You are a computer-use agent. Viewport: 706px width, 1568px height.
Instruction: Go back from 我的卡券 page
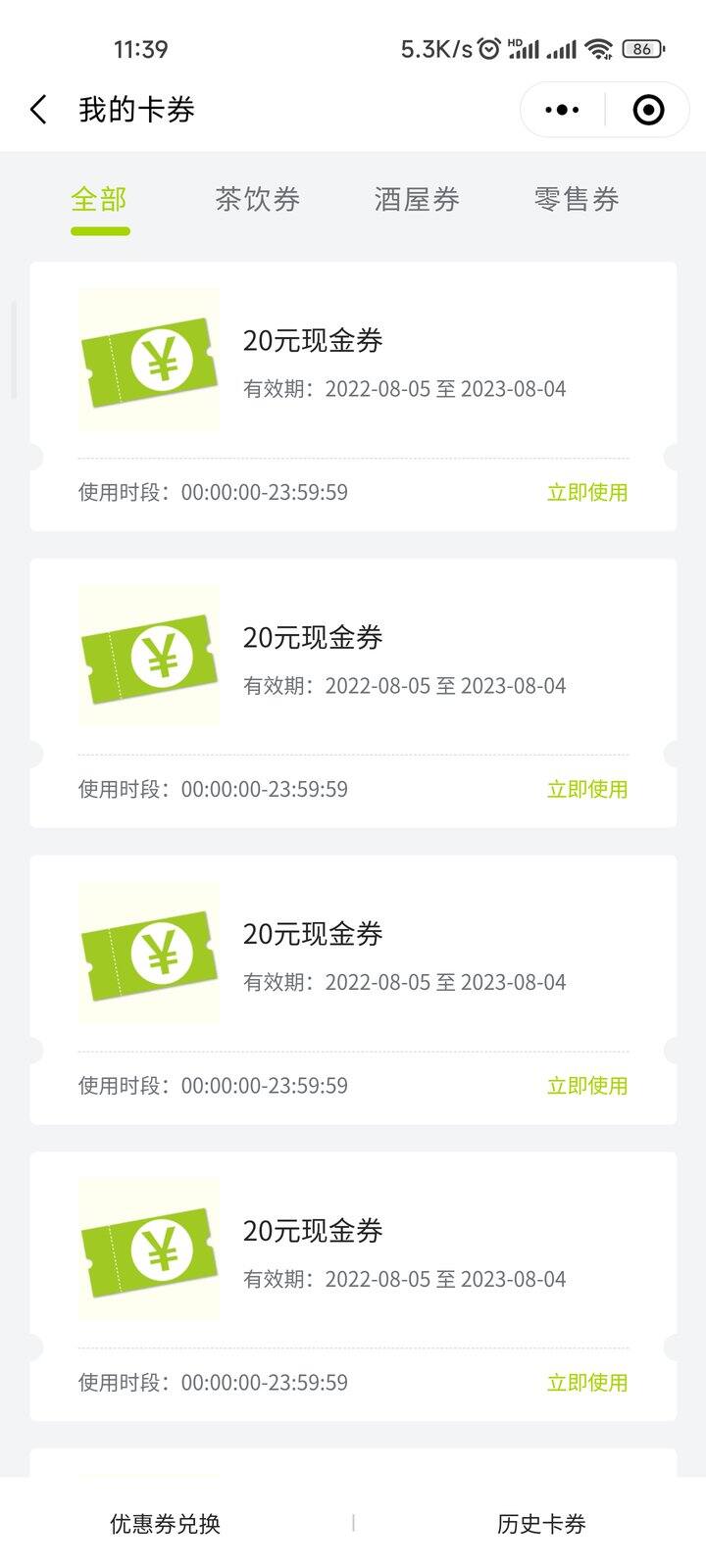coord(39,110)
